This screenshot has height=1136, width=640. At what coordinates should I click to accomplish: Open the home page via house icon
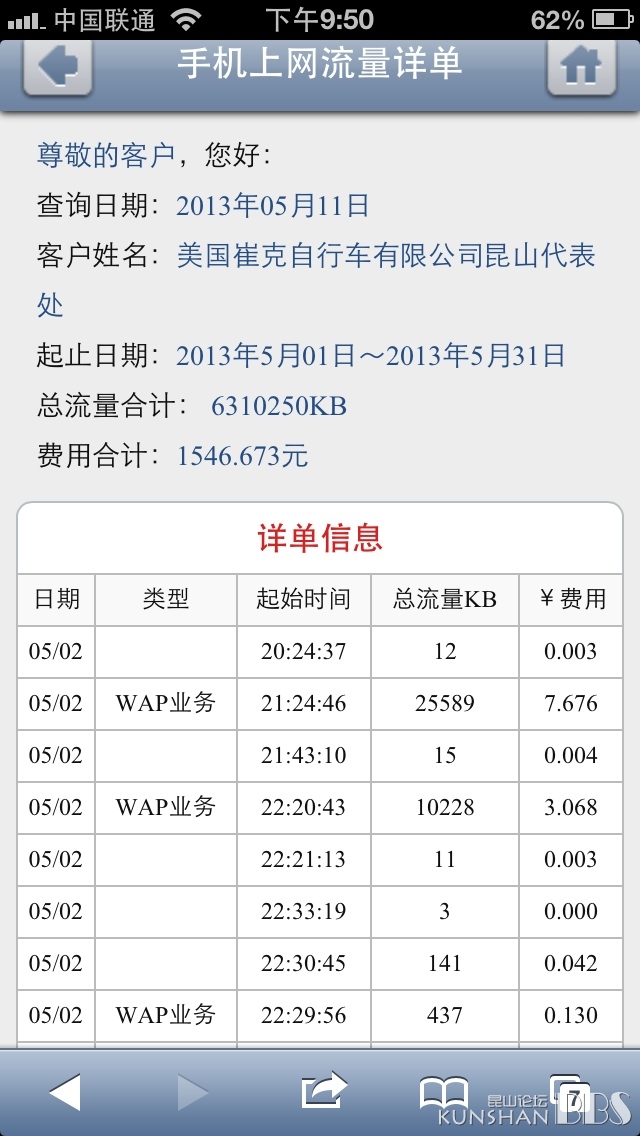click(x=581, y=67)
